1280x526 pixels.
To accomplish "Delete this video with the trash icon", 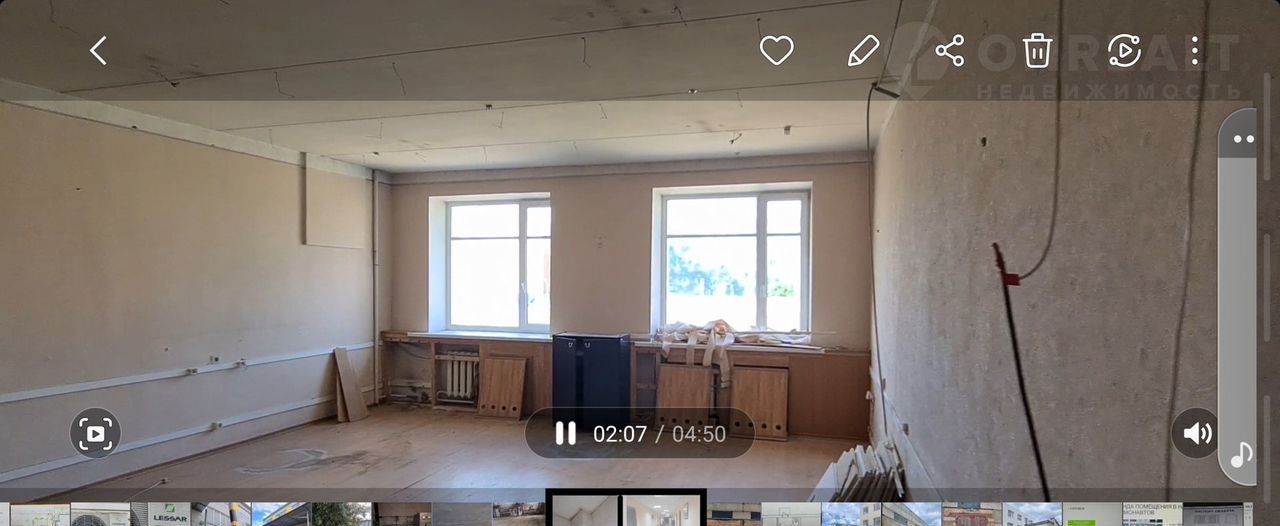I will click(1037, 51).
